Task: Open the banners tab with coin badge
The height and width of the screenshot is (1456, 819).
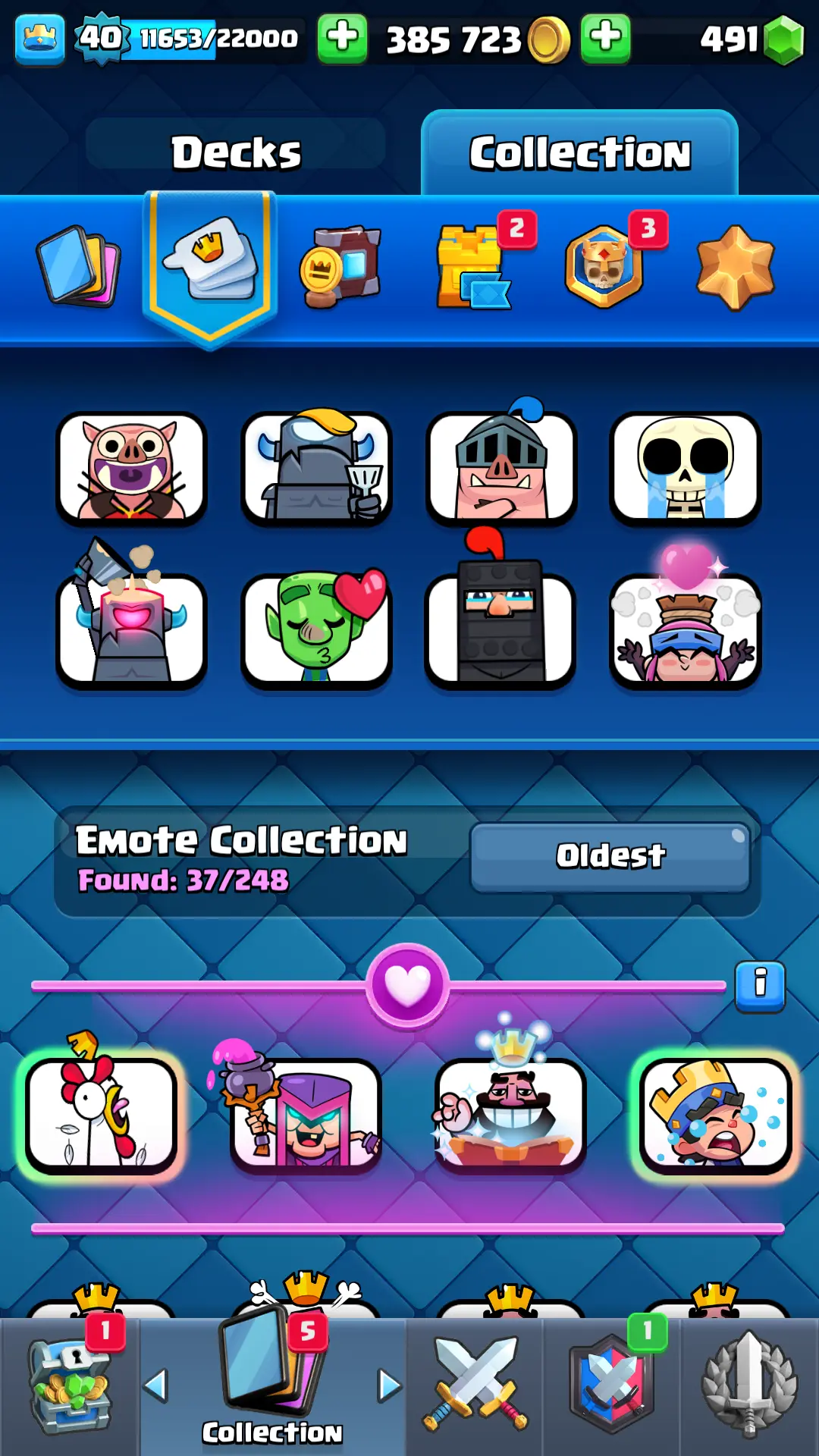Action: point(340,267)
